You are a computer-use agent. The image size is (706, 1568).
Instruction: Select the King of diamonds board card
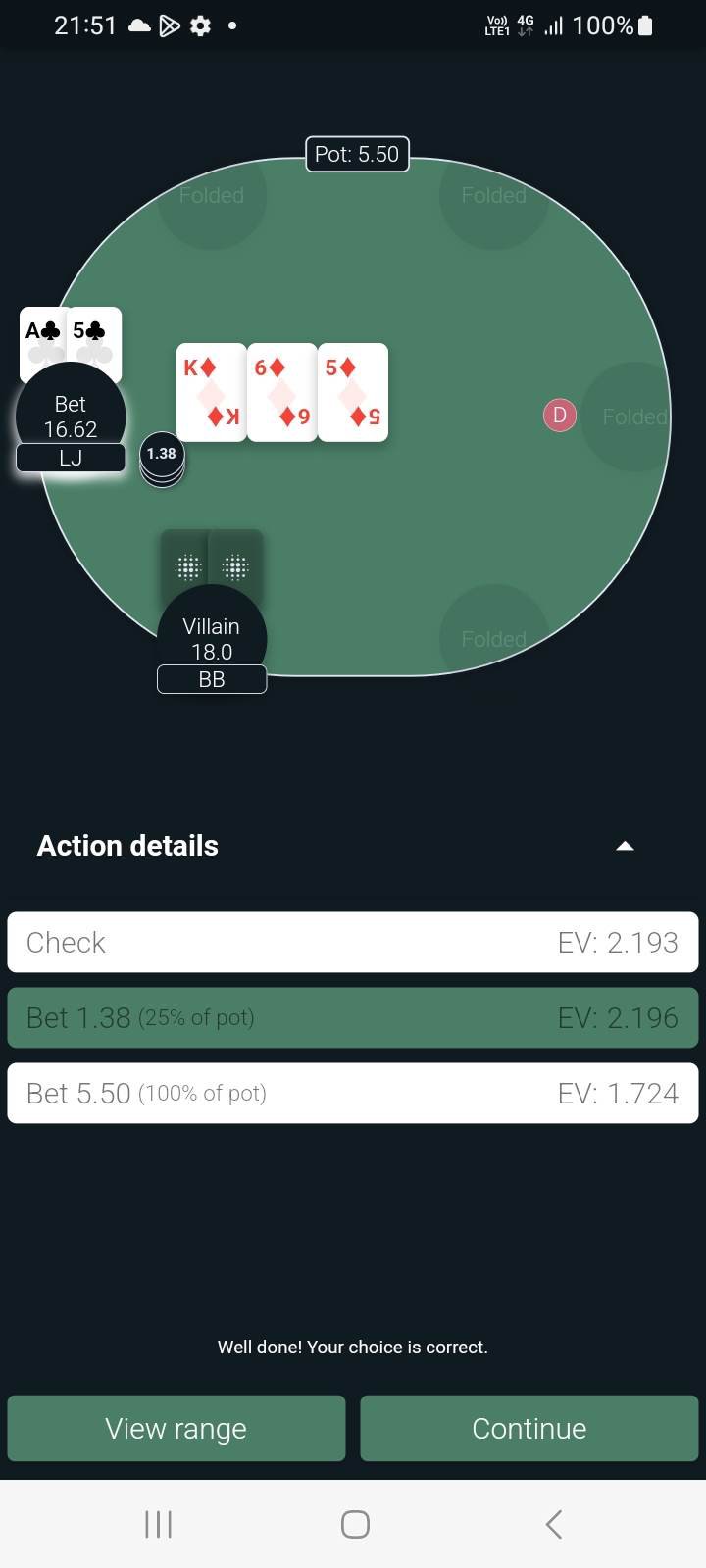coord(211,392)
